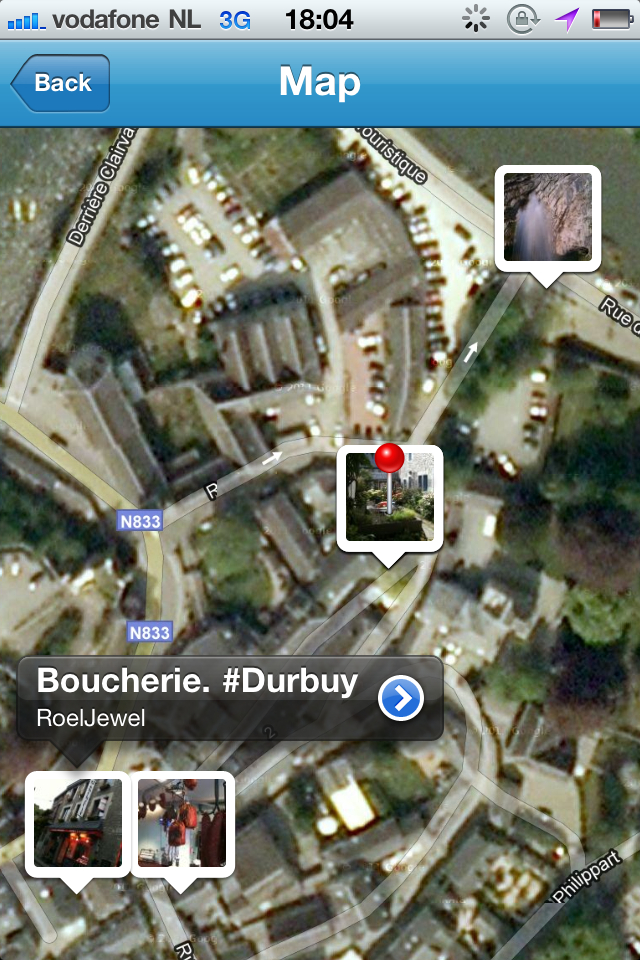Go back using the Back button

coord(61,83)
